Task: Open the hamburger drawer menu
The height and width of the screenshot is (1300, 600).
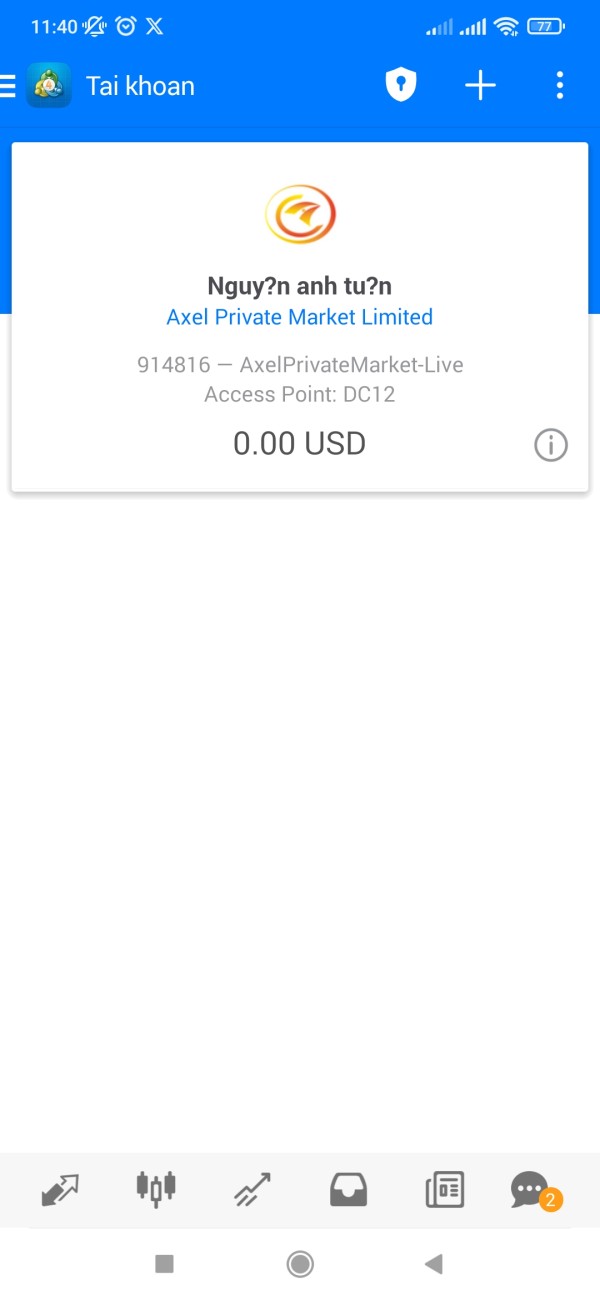Action: [x=8, y=86]
